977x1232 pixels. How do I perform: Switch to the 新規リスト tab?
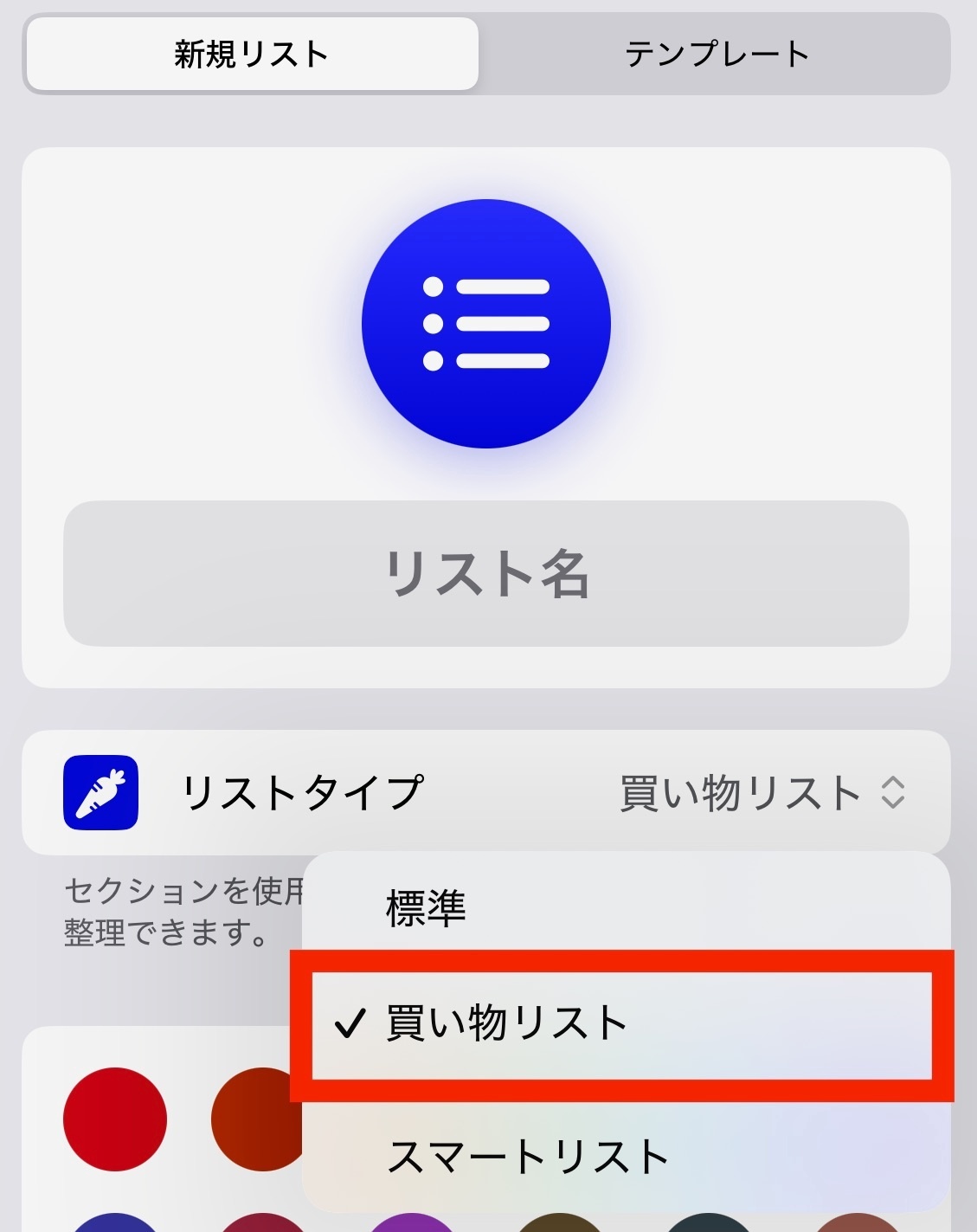[x=252, y=54]
